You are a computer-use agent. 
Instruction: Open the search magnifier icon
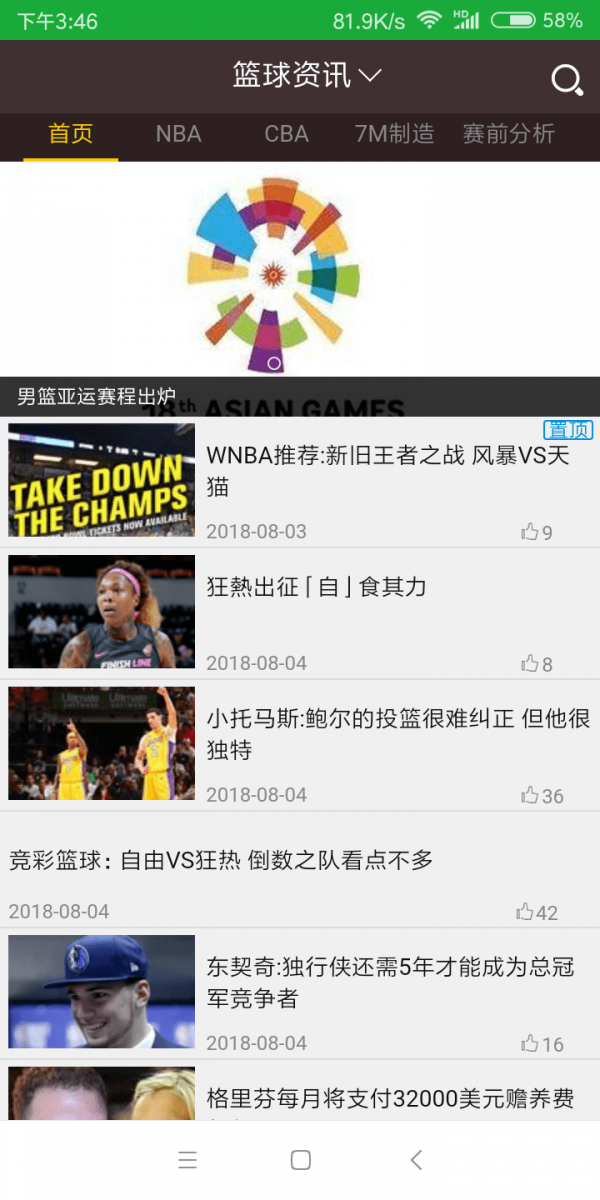tap(567, 80)
